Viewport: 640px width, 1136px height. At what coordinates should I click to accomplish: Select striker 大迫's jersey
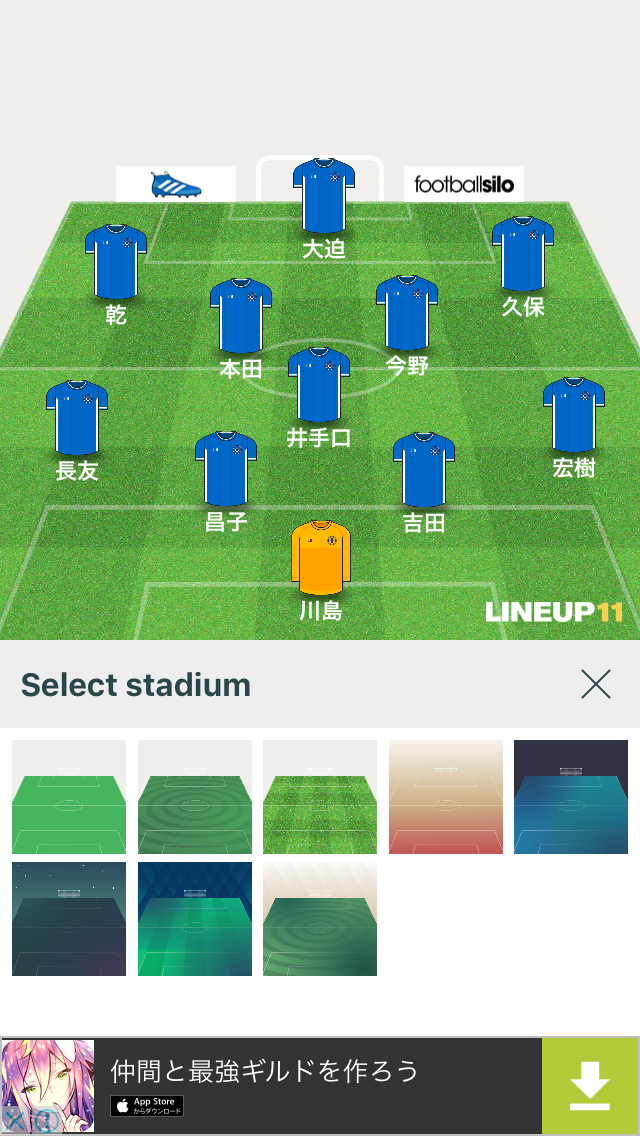[x=324, y=196]
